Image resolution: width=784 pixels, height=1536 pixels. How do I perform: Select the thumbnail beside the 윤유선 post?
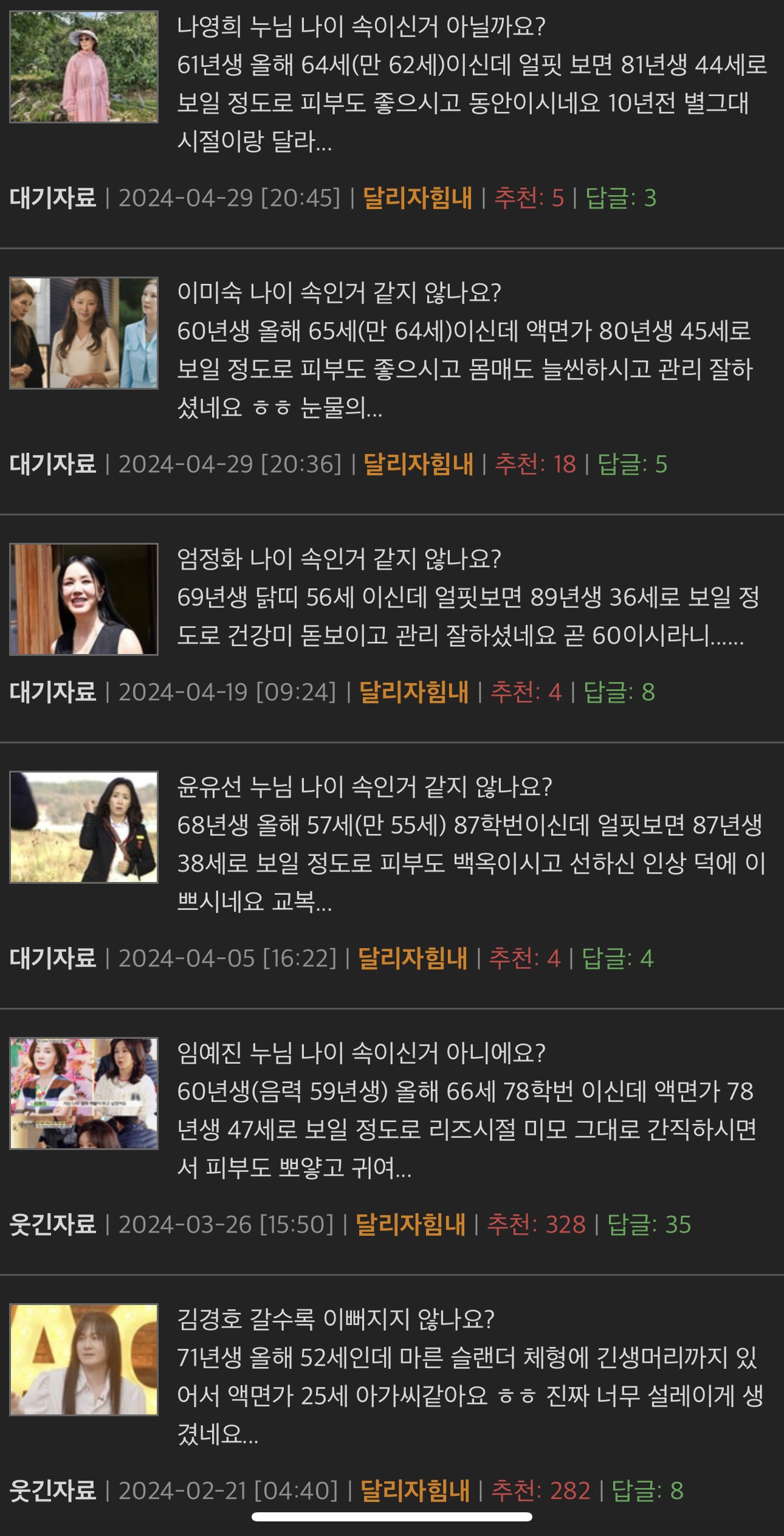point(84,827)
